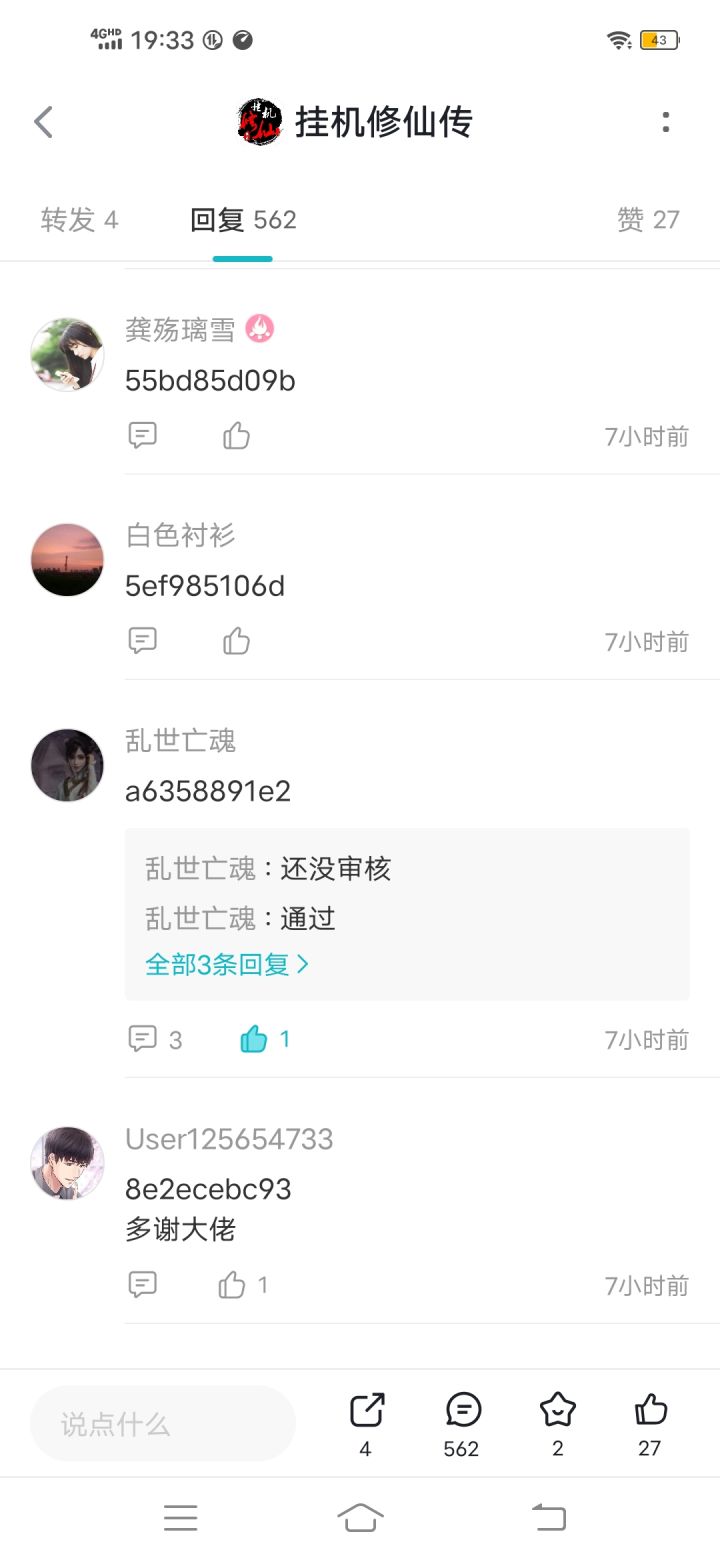720x1560 pixels.
Task: Open the three-dot overflow menu
Action: pos(665,122)
